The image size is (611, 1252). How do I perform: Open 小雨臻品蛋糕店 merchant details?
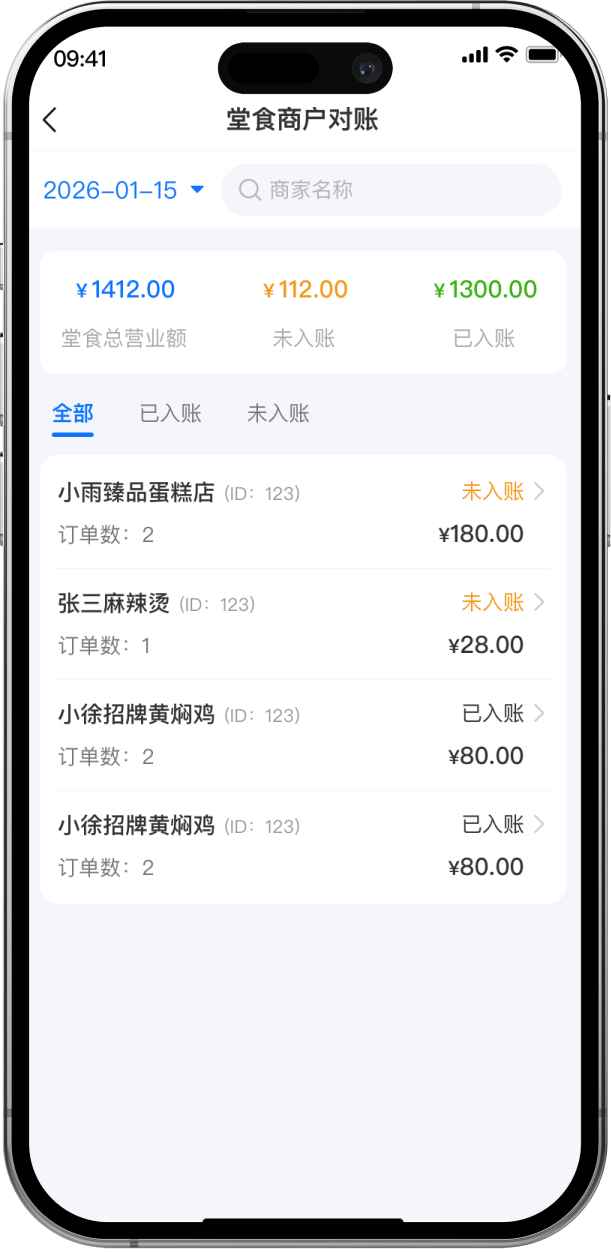click(x=302, y=512)
